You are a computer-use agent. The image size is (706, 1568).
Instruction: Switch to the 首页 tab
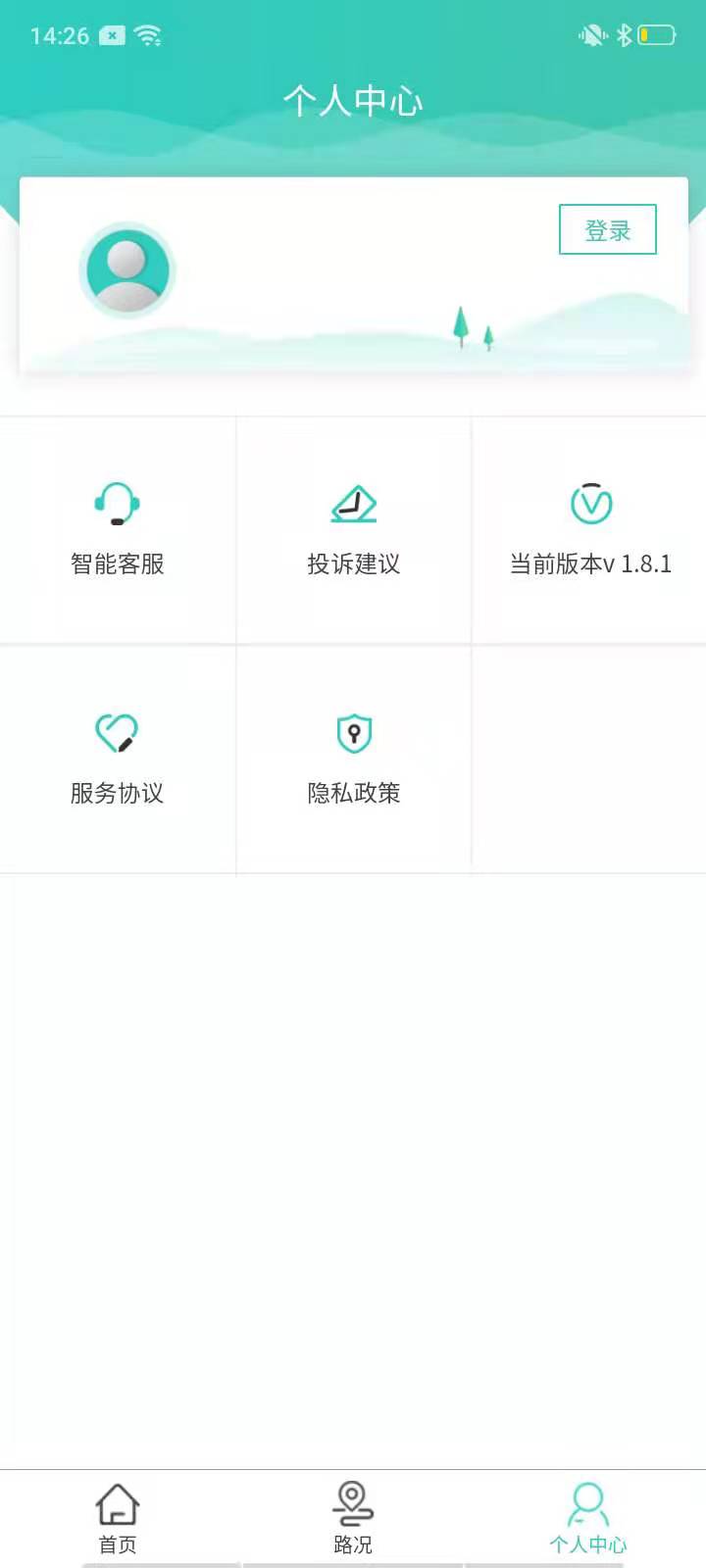coord(118,1519)
